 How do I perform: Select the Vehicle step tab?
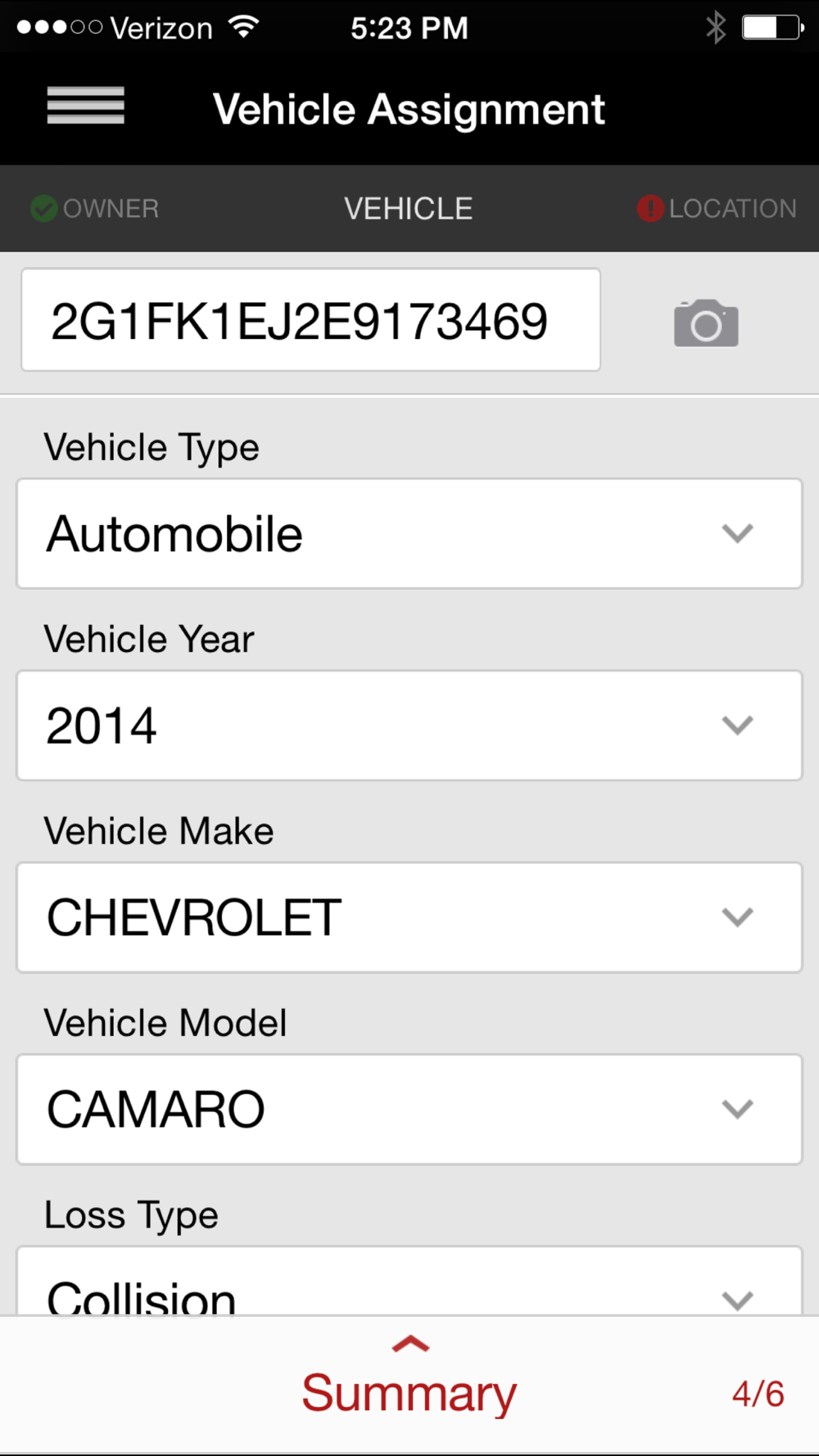408,209
